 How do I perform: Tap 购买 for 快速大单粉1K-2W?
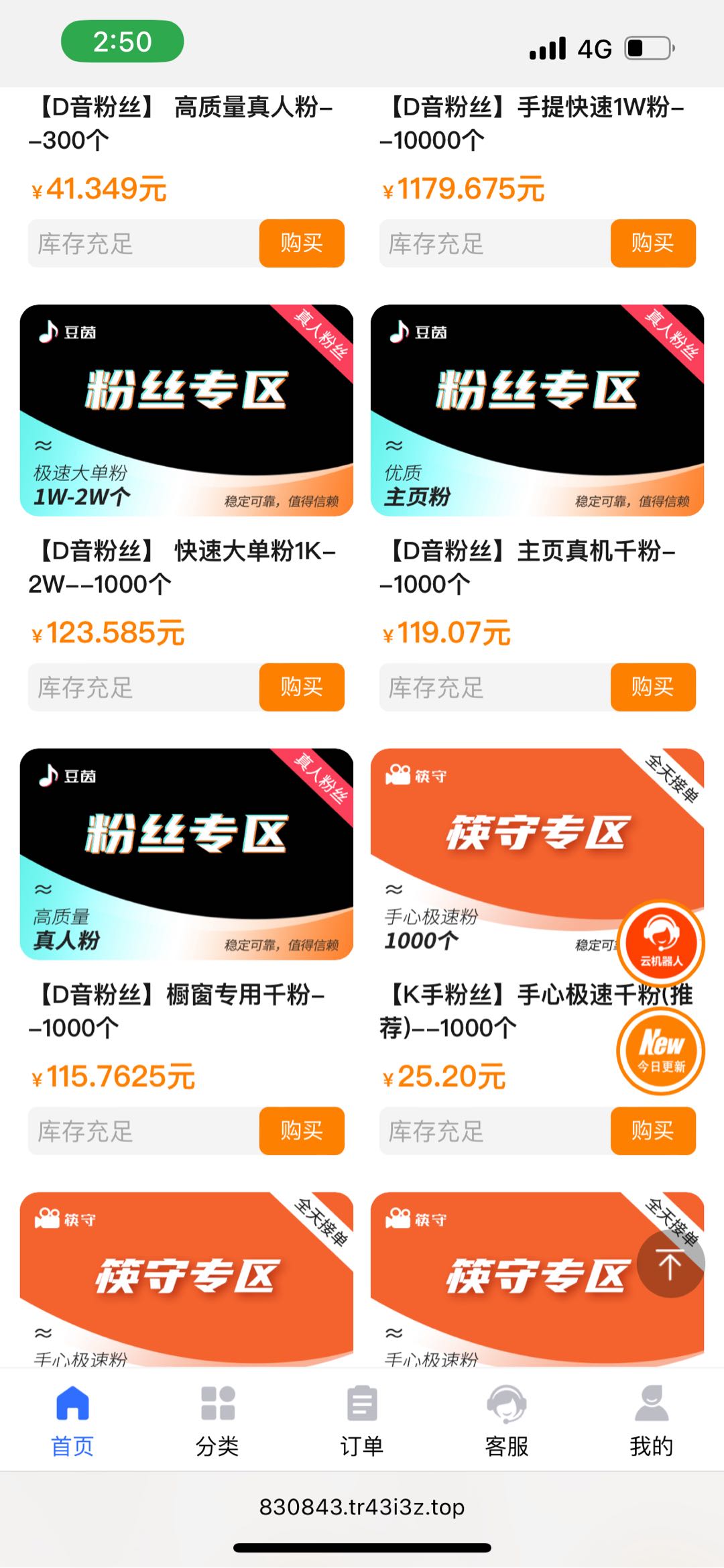coord(302,687)
